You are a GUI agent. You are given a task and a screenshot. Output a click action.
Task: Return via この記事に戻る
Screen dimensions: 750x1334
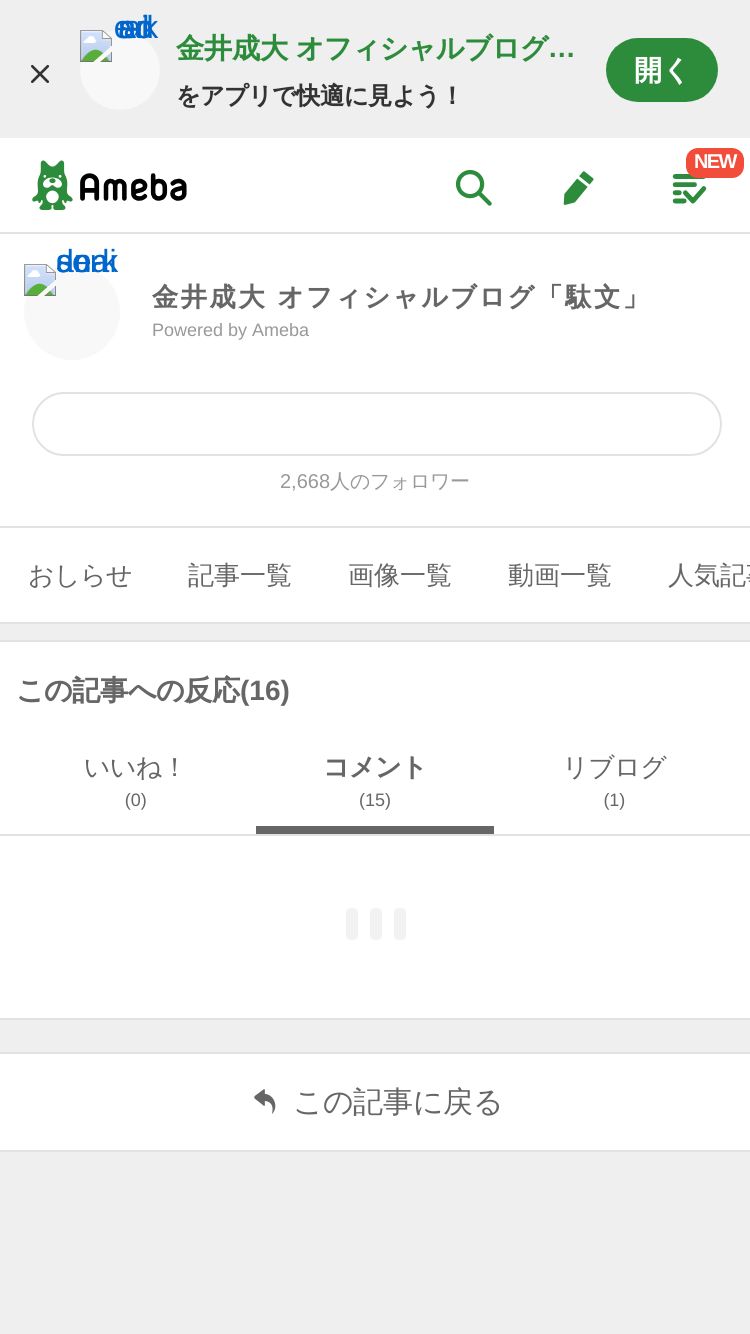click(x=376, y=1102)
